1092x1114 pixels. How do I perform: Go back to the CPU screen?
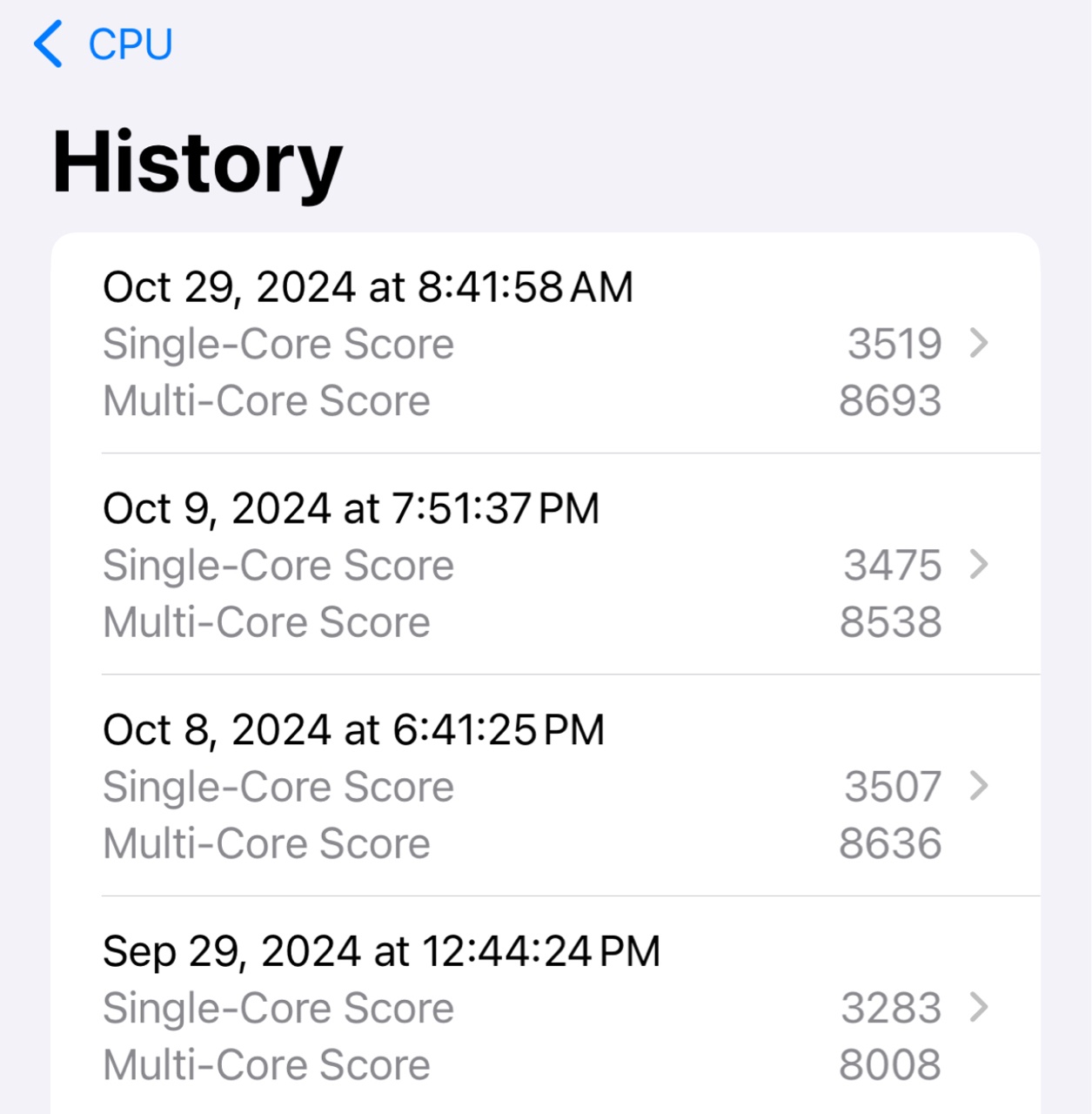click(x=103, y=44)
